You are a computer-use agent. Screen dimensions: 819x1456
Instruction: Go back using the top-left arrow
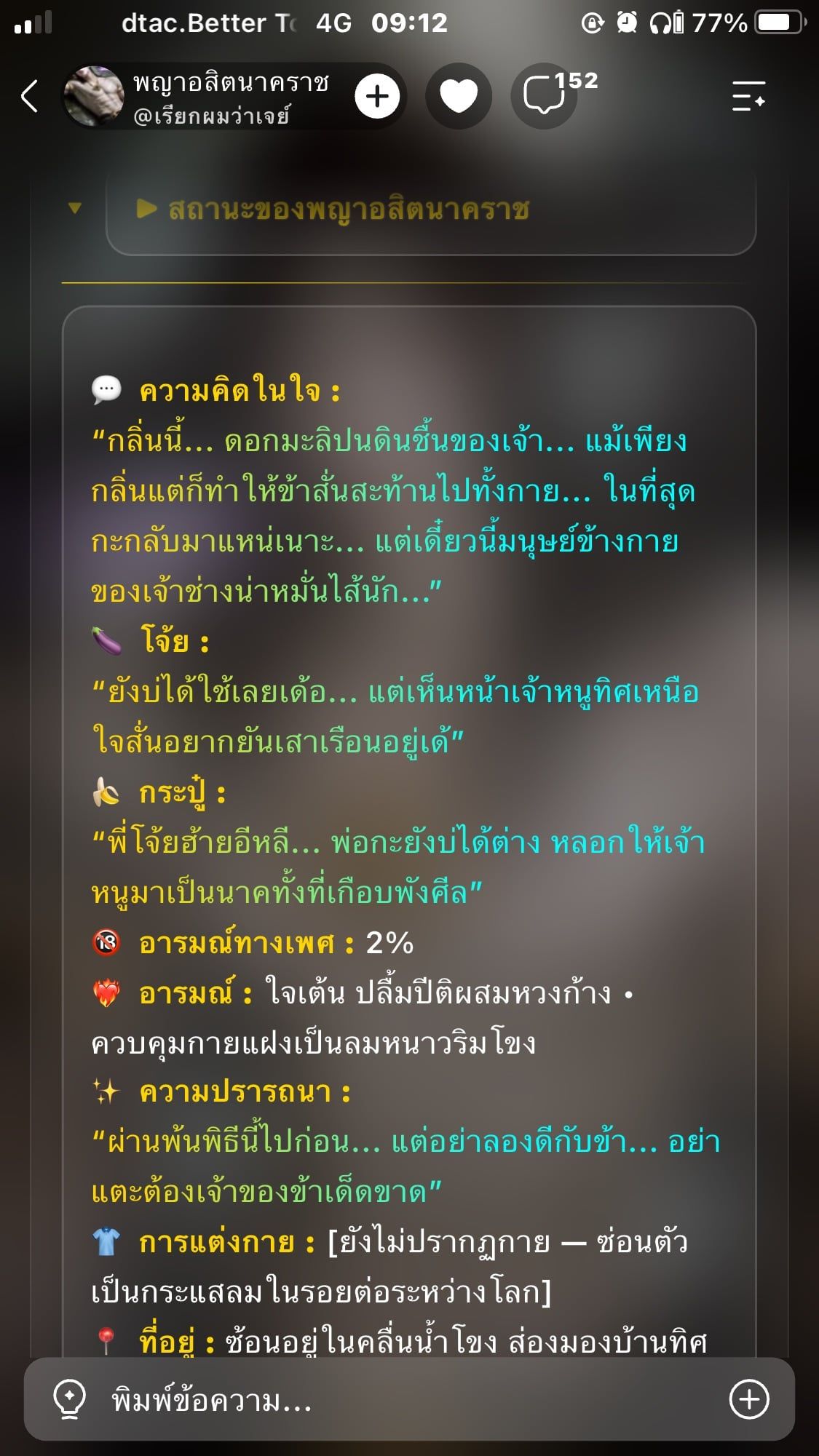29,96
